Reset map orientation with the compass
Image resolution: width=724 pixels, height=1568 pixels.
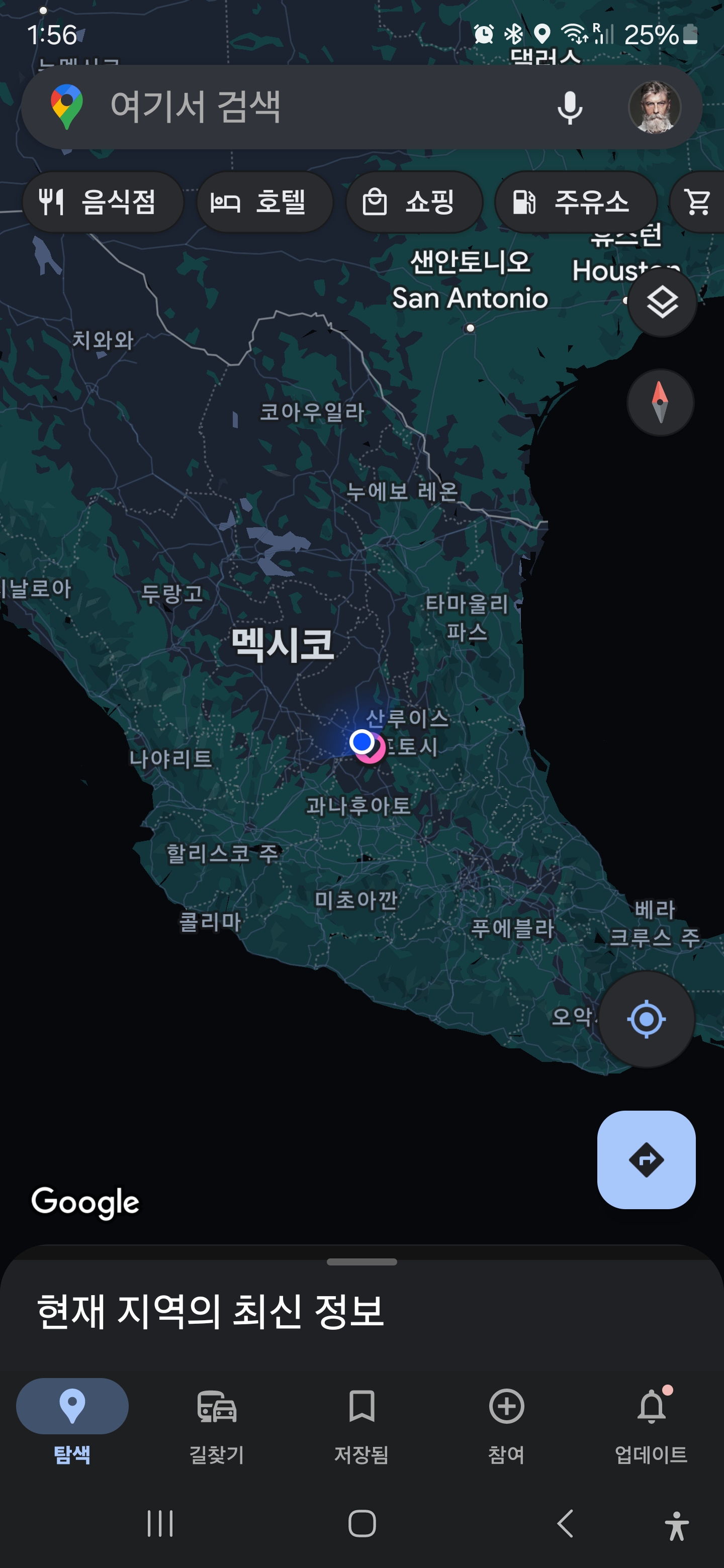tap(660, 403)
